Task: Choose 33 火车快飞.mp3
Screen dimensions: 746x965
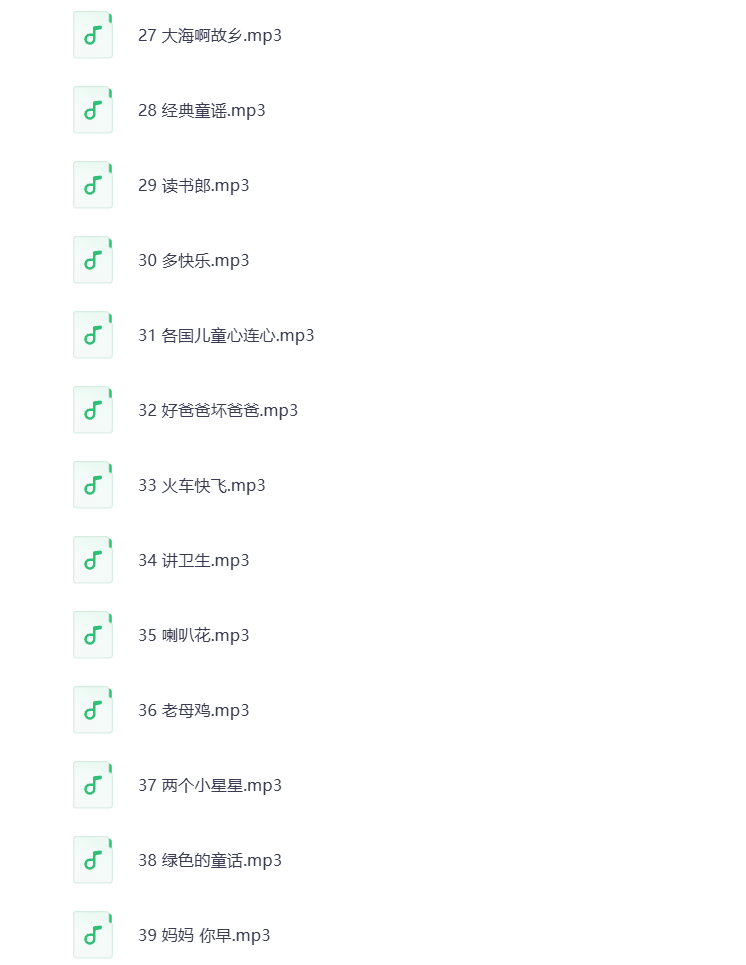Action: [202, 485]
